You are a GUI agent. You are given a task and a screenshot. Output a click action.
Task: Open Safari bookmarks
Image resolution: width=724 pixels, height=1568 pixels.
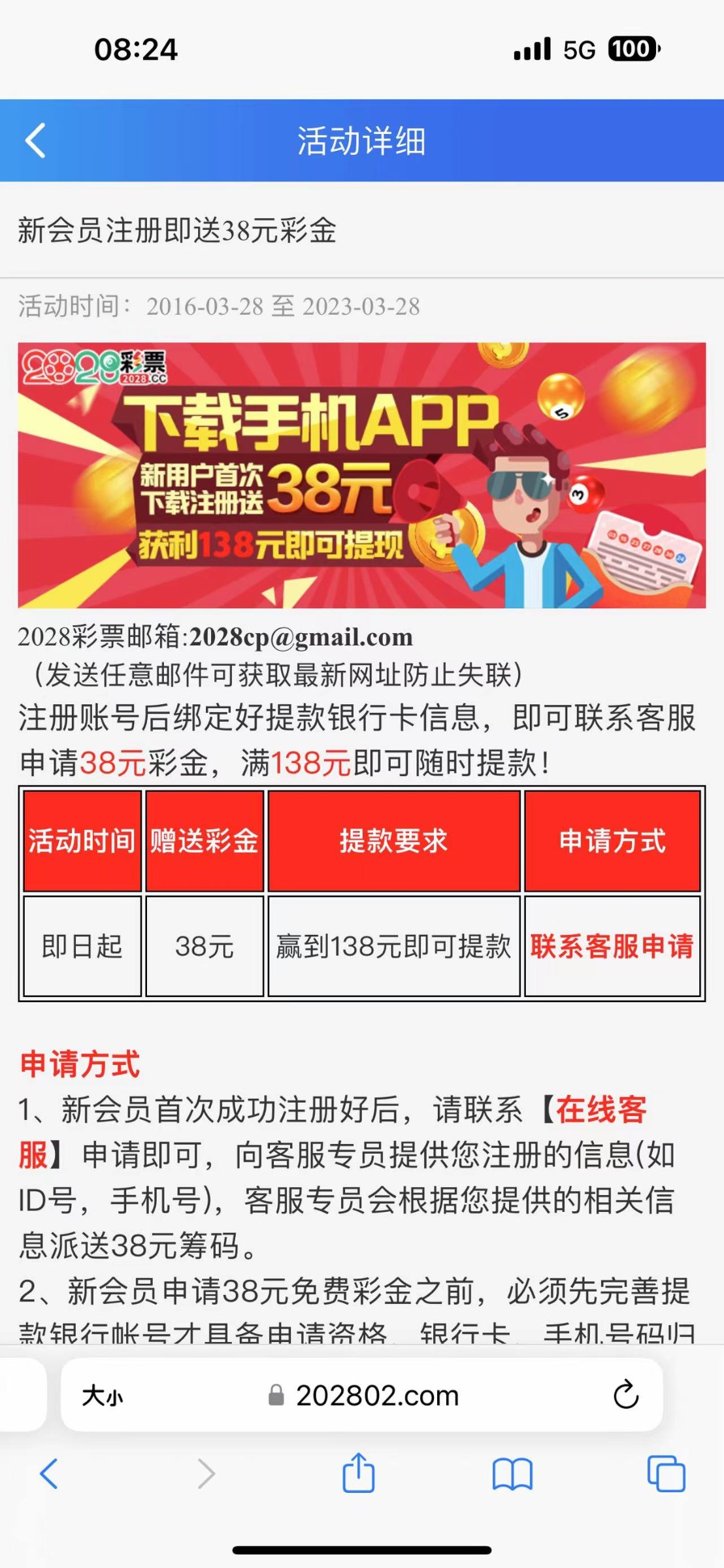point(512,1474)
